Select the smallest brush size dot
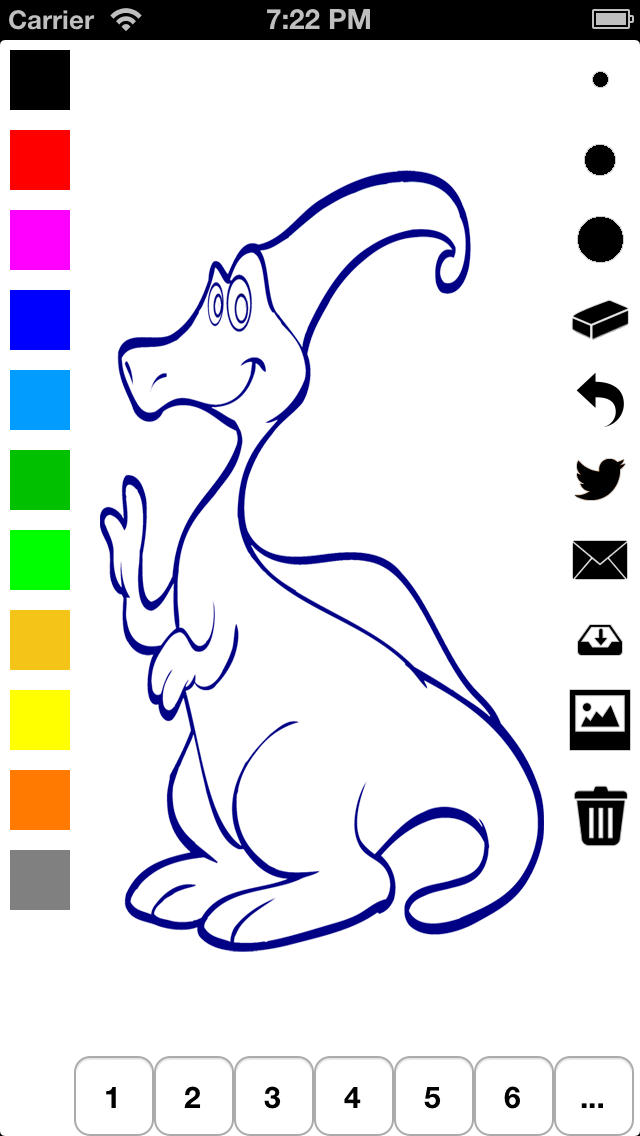The image size is (640, 1136). (x=600, y=80)
